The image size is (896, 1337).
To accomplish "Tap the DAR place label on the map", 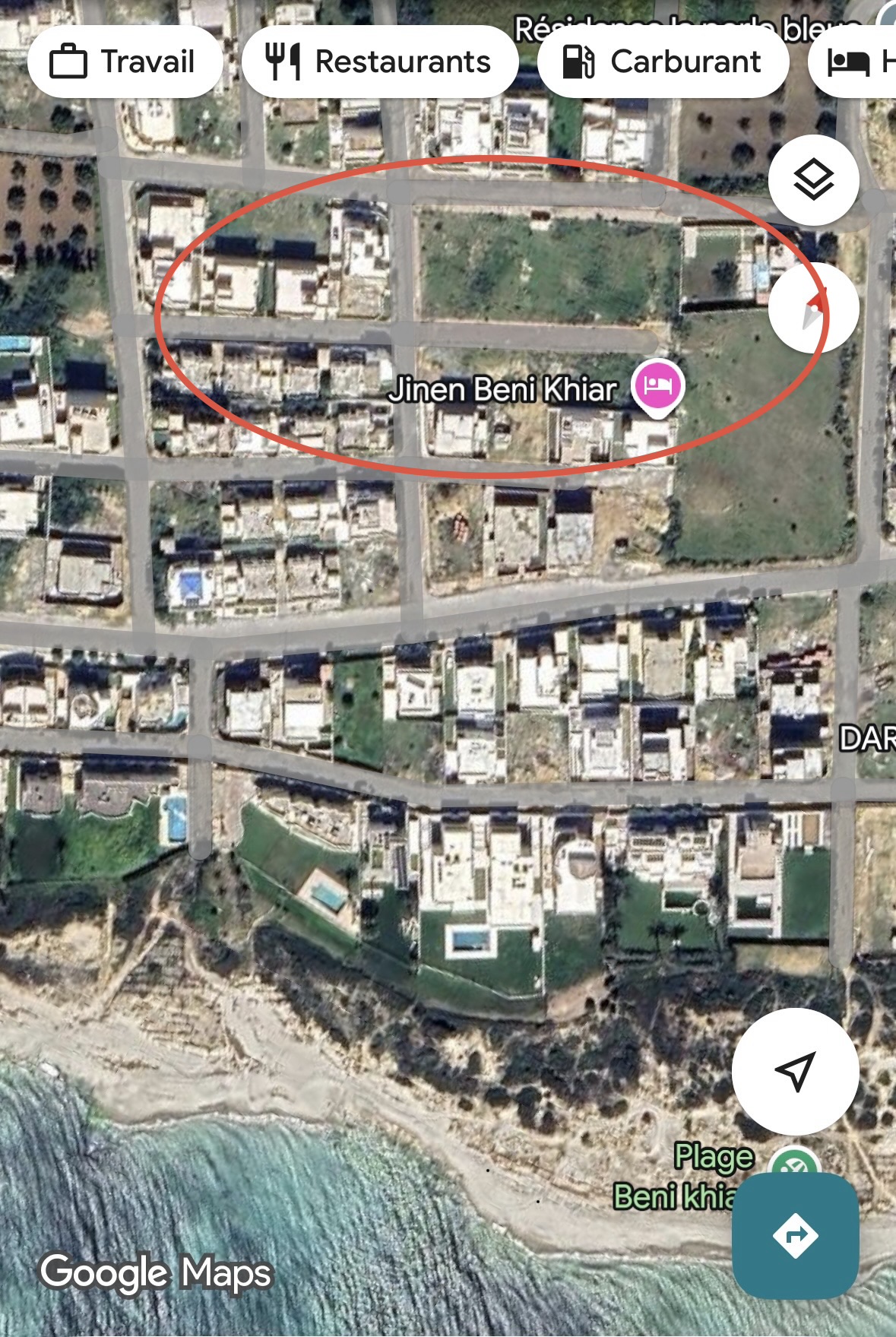I will 866,737.
